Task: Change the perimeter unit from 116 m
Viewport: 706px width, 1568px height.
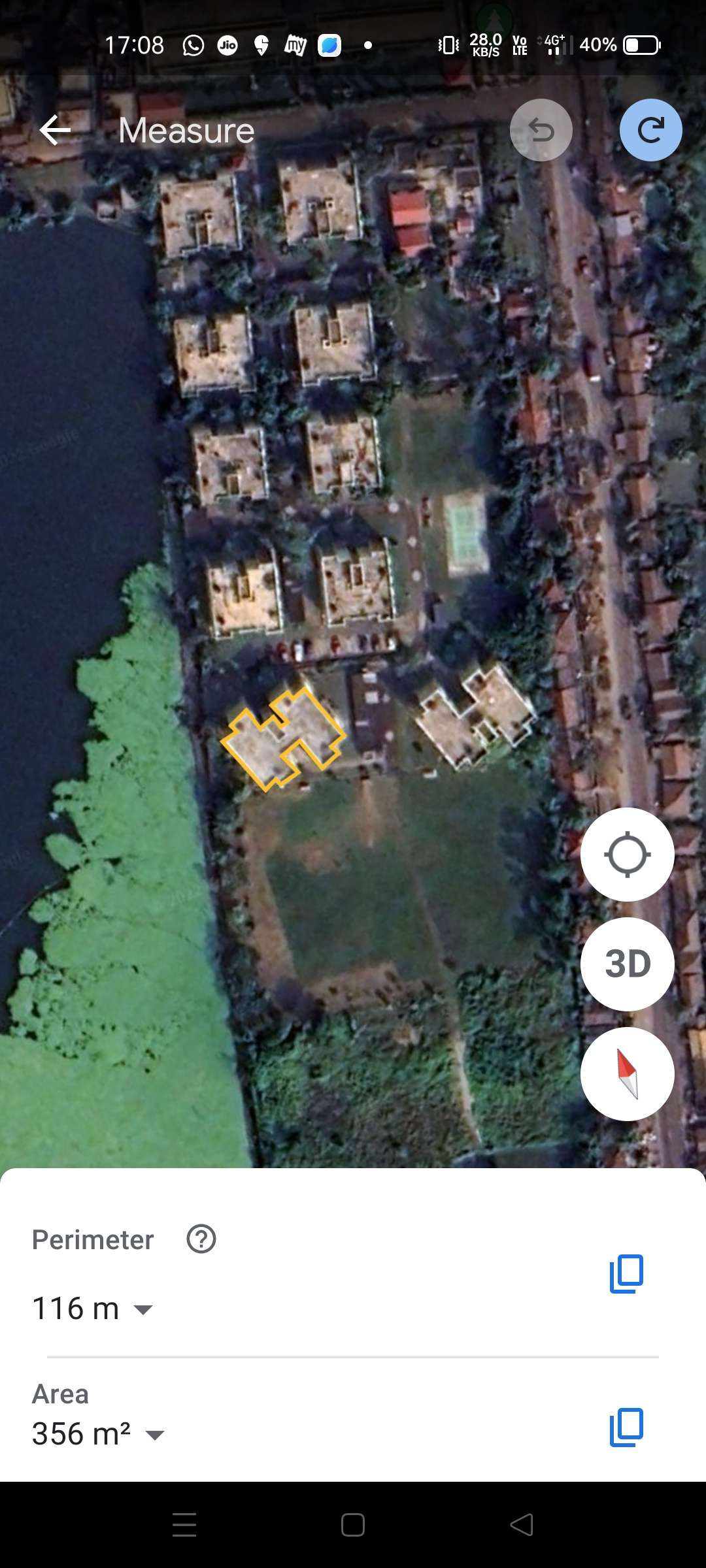Action: [x=92, y=1309]
